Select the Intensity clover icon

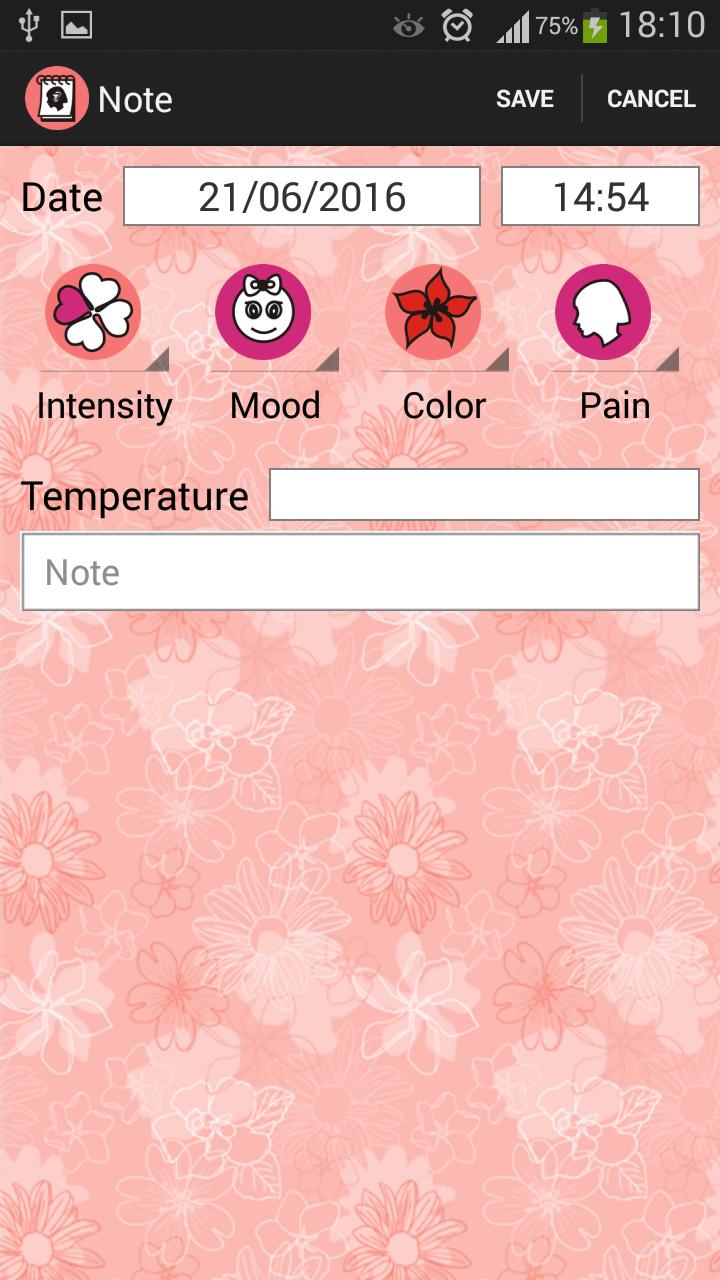click(94, 311)
